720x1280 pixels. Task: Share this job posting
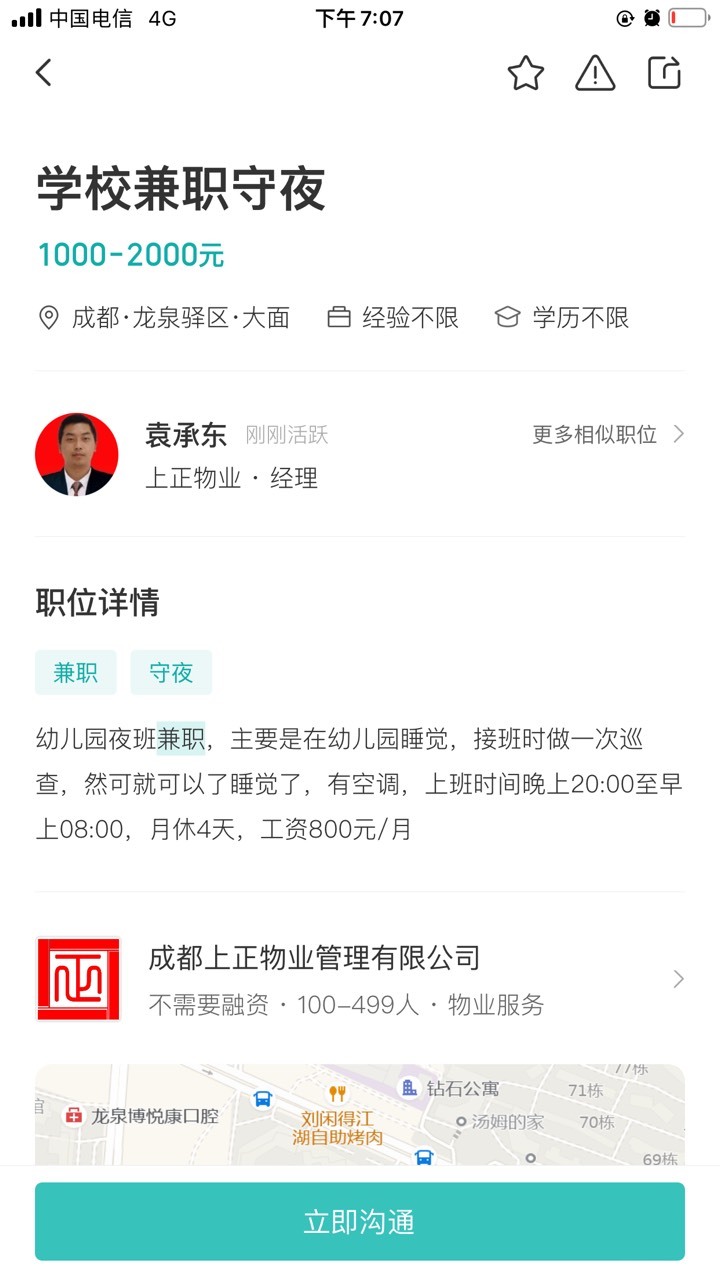click(x=664, y=73)
